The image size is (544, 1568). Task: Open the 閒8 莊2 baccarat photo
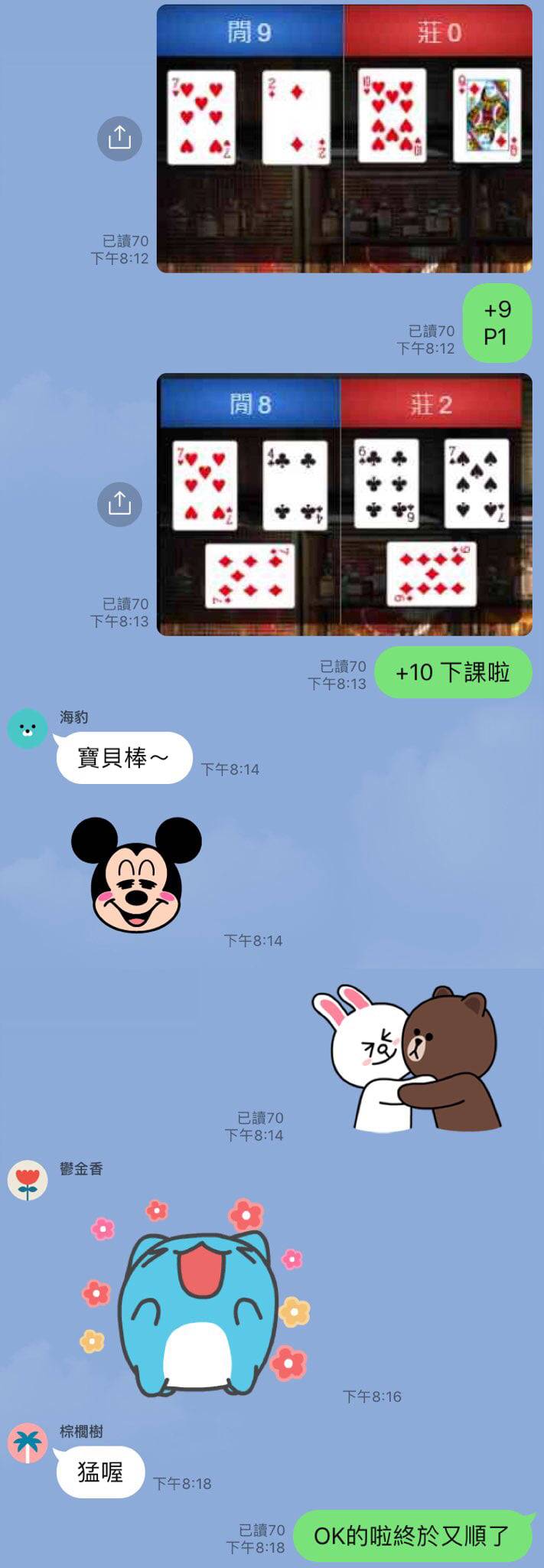click(x=344, y=505)
